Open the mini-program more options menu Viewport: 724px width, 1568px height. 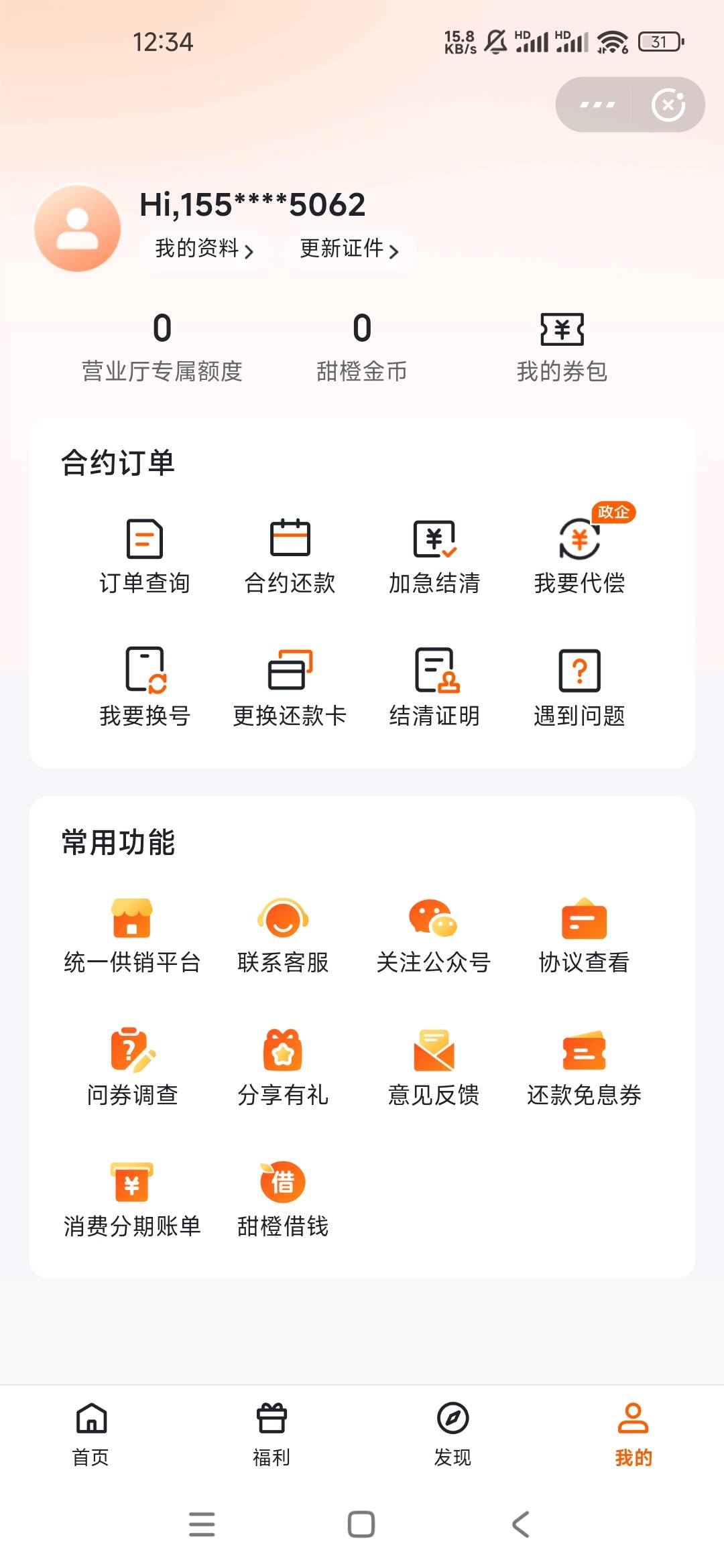pos(597,105)
